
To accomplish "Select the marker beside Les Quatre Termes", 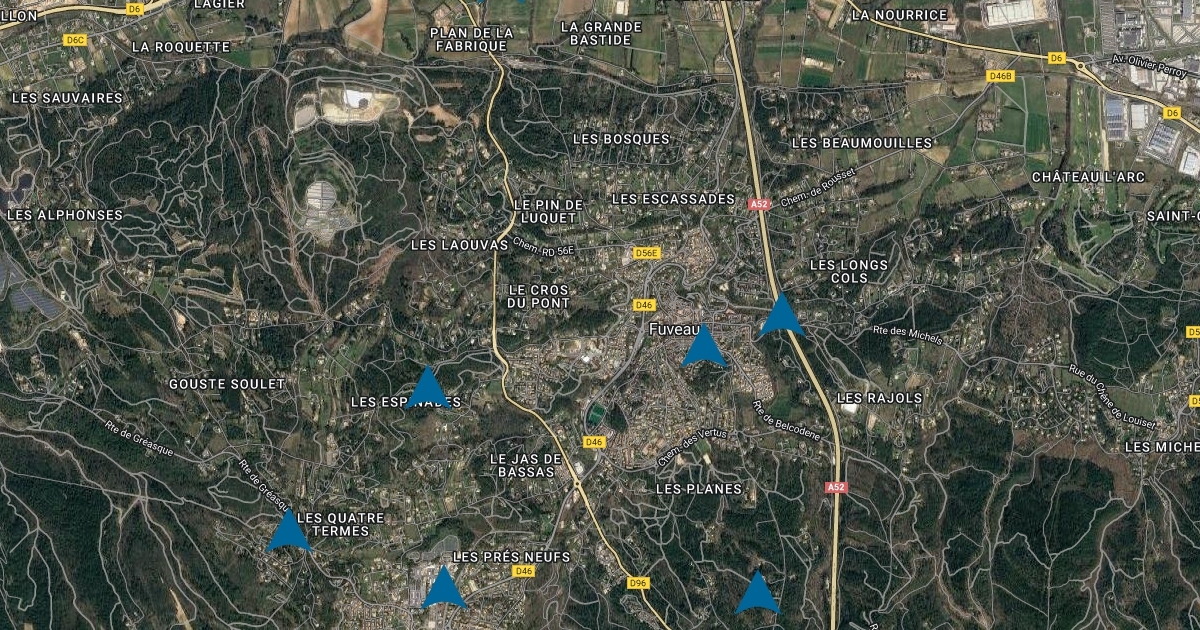I will [x=289, y=531].
